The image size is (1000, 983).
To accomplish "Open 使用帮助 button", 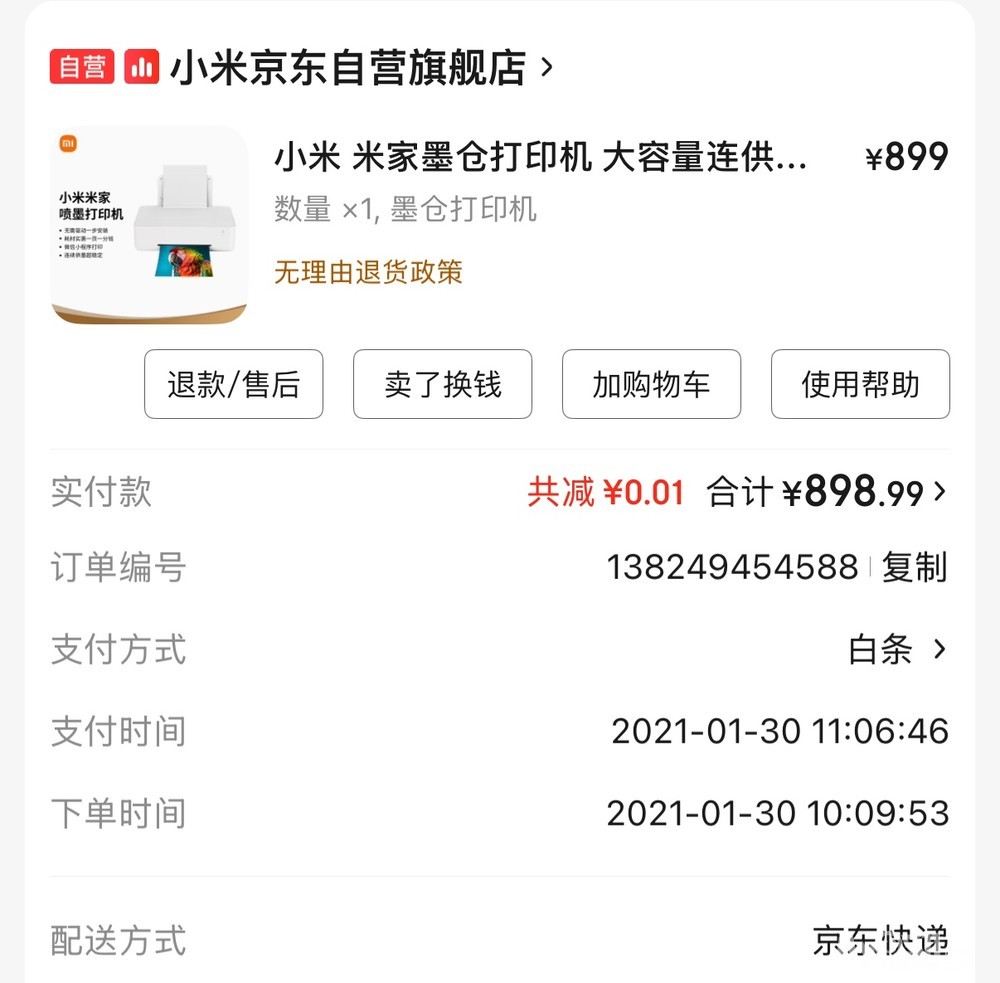I will coord(860,384).
